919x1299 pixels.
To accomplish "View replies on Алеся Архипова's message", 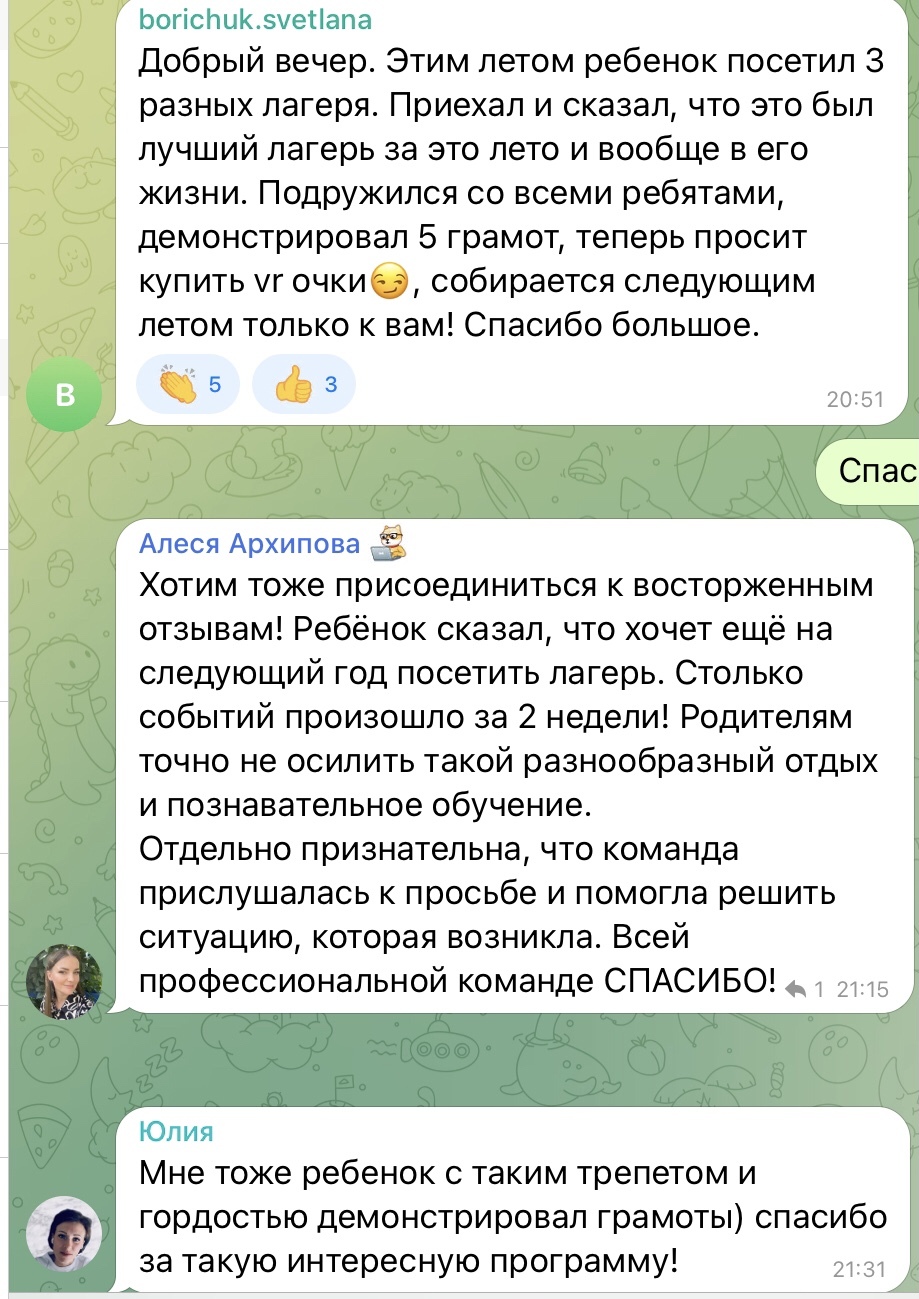I will click(805, 990).
